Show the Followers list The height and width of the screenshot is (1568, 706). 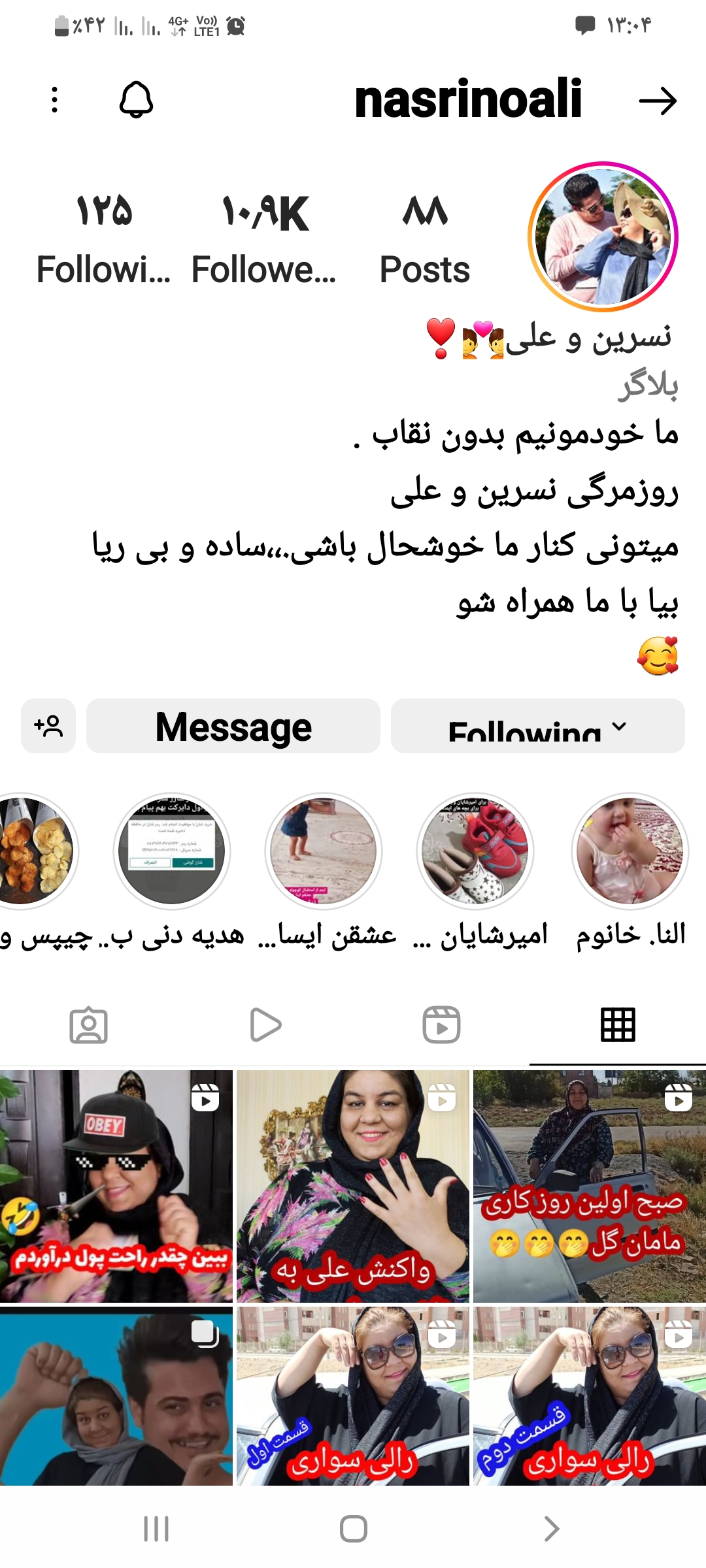(x=264, y=239)
